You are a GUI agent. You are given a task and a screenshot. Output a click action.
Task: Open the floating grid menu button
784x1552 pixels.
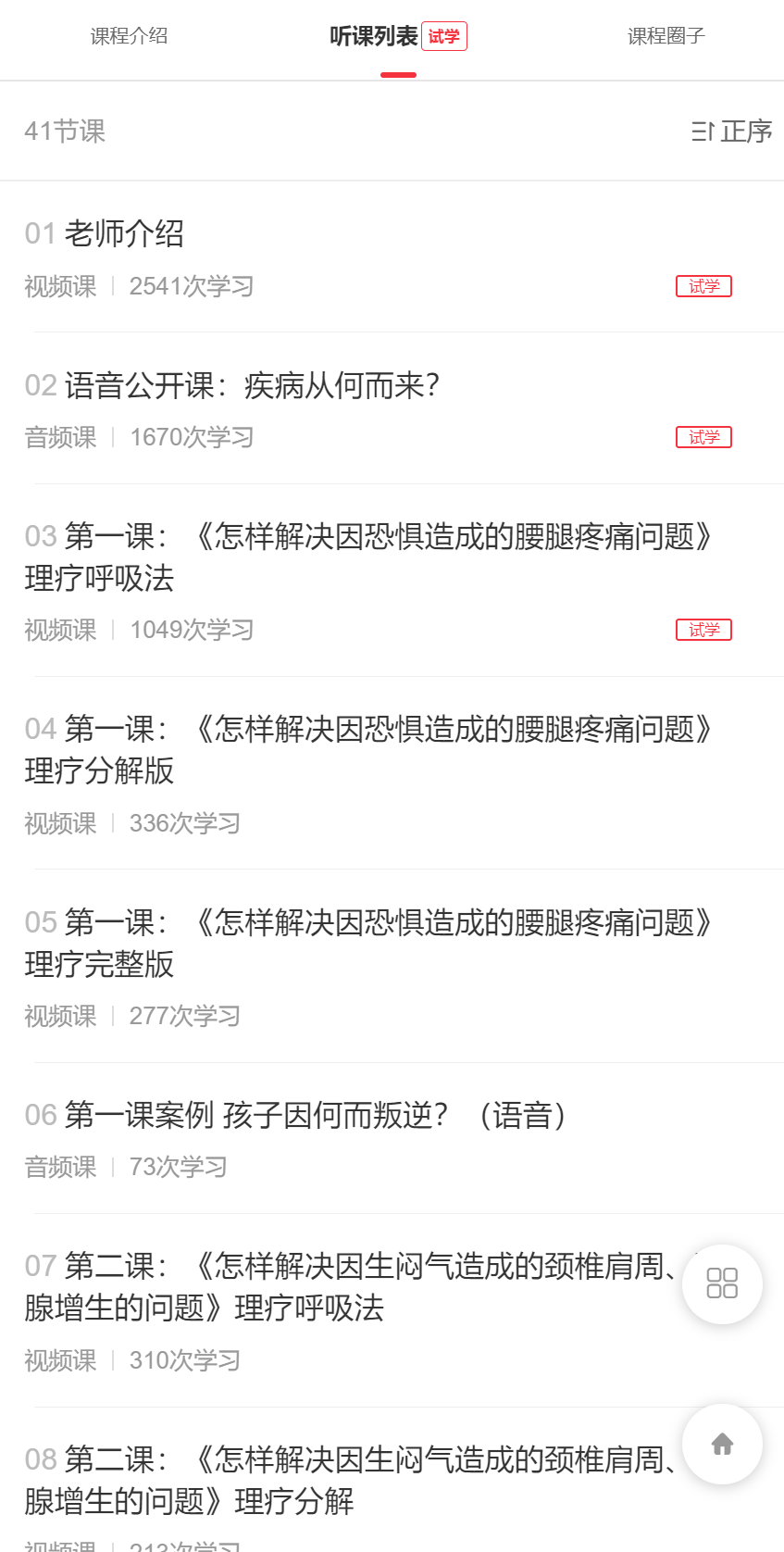click(722, 1283)
